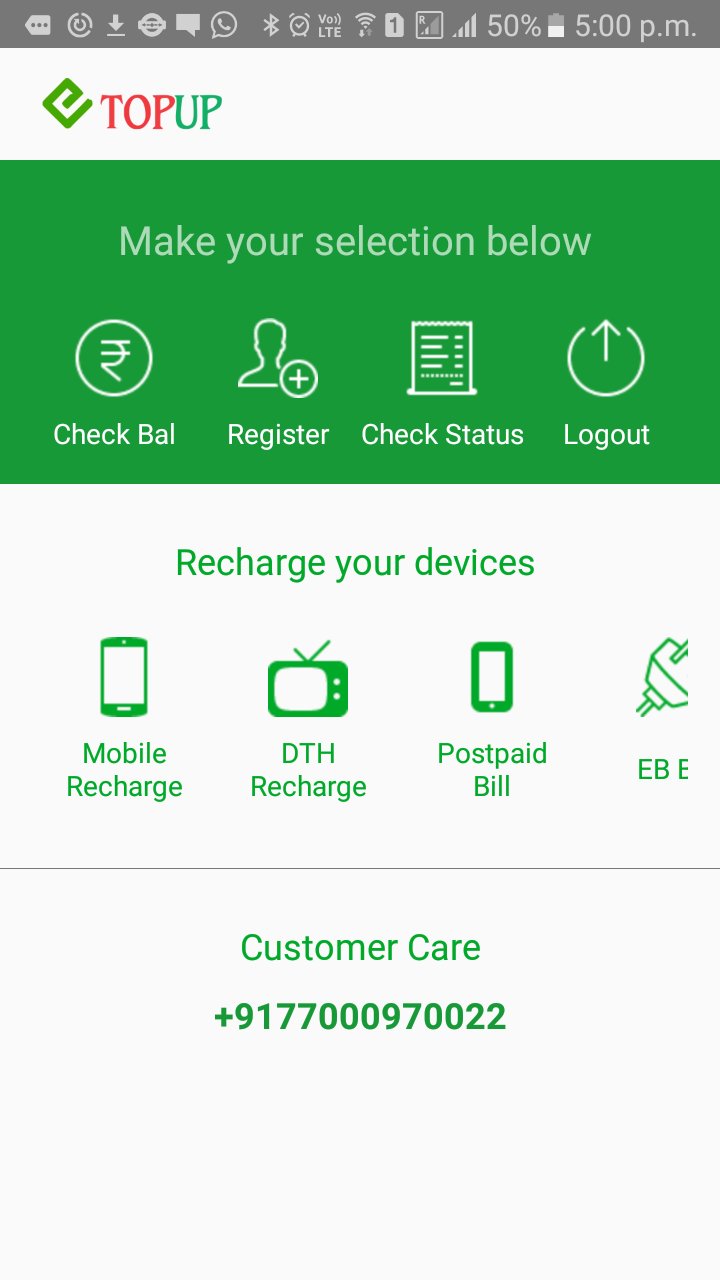Select the Register person icon
The width and height of the screenshot is (720, 1280).
click(x=278, y=357)
